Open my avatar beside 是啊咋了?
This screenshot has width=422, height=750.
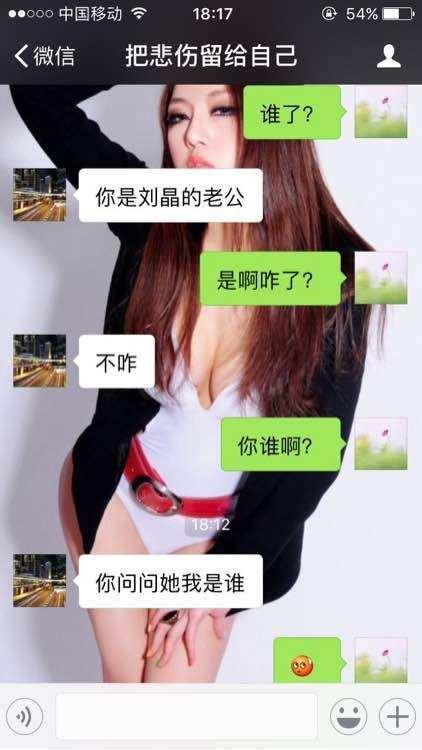click(381, 277)
